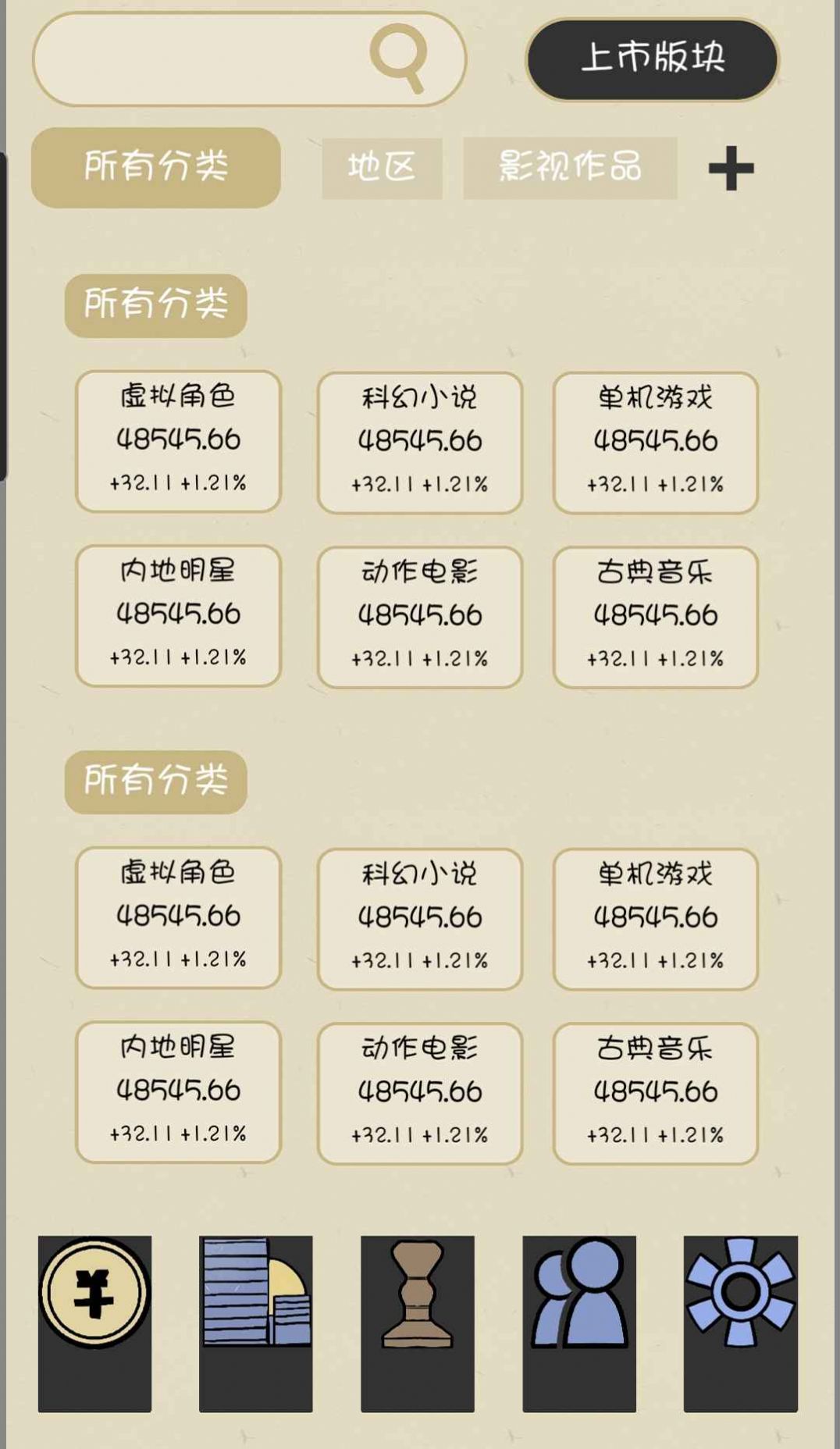Tap the plus icon to add a category
Viewport: 840px width, 1449px height.
point(729,169)
